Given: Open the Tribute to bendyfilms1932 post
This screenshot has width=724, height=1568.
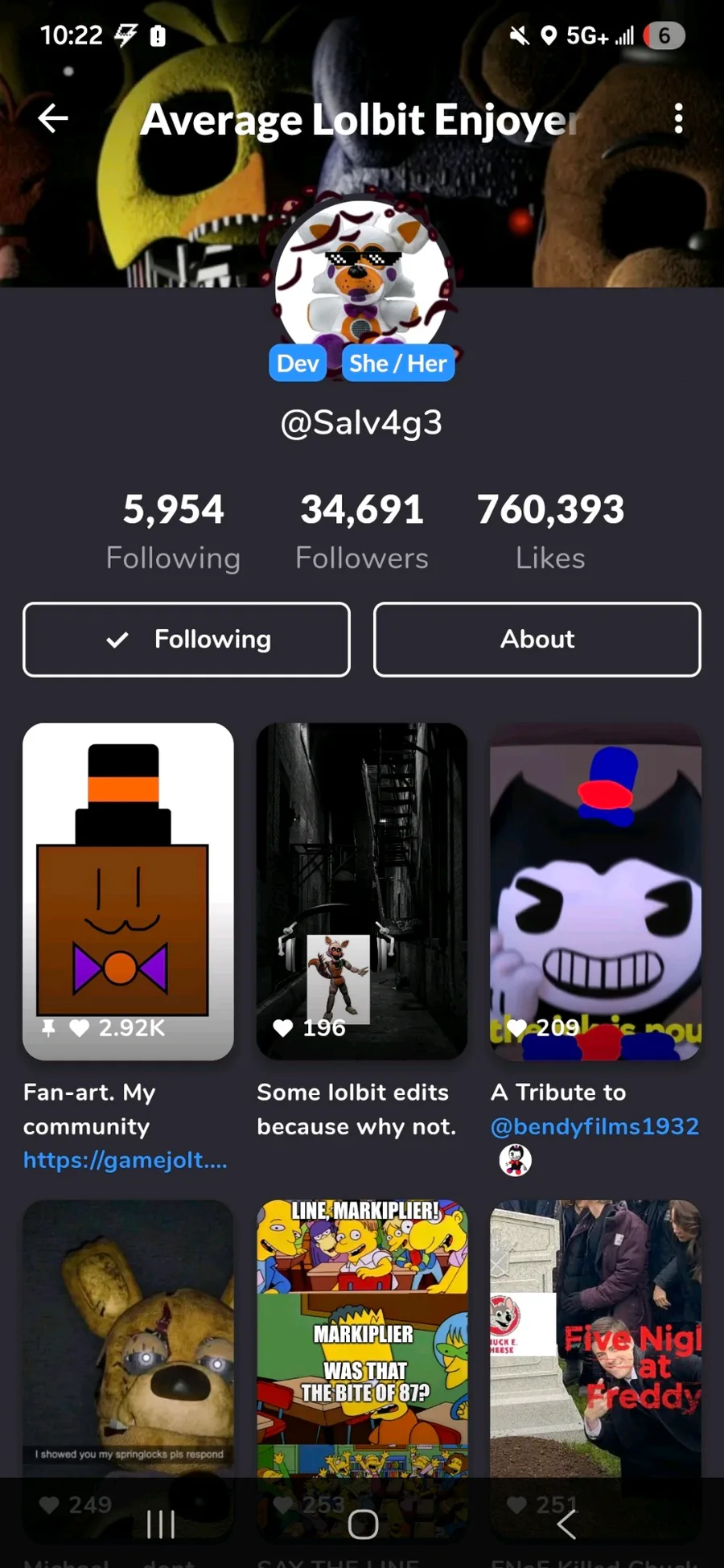Looking at the screenshot, I should pos(595,891).
